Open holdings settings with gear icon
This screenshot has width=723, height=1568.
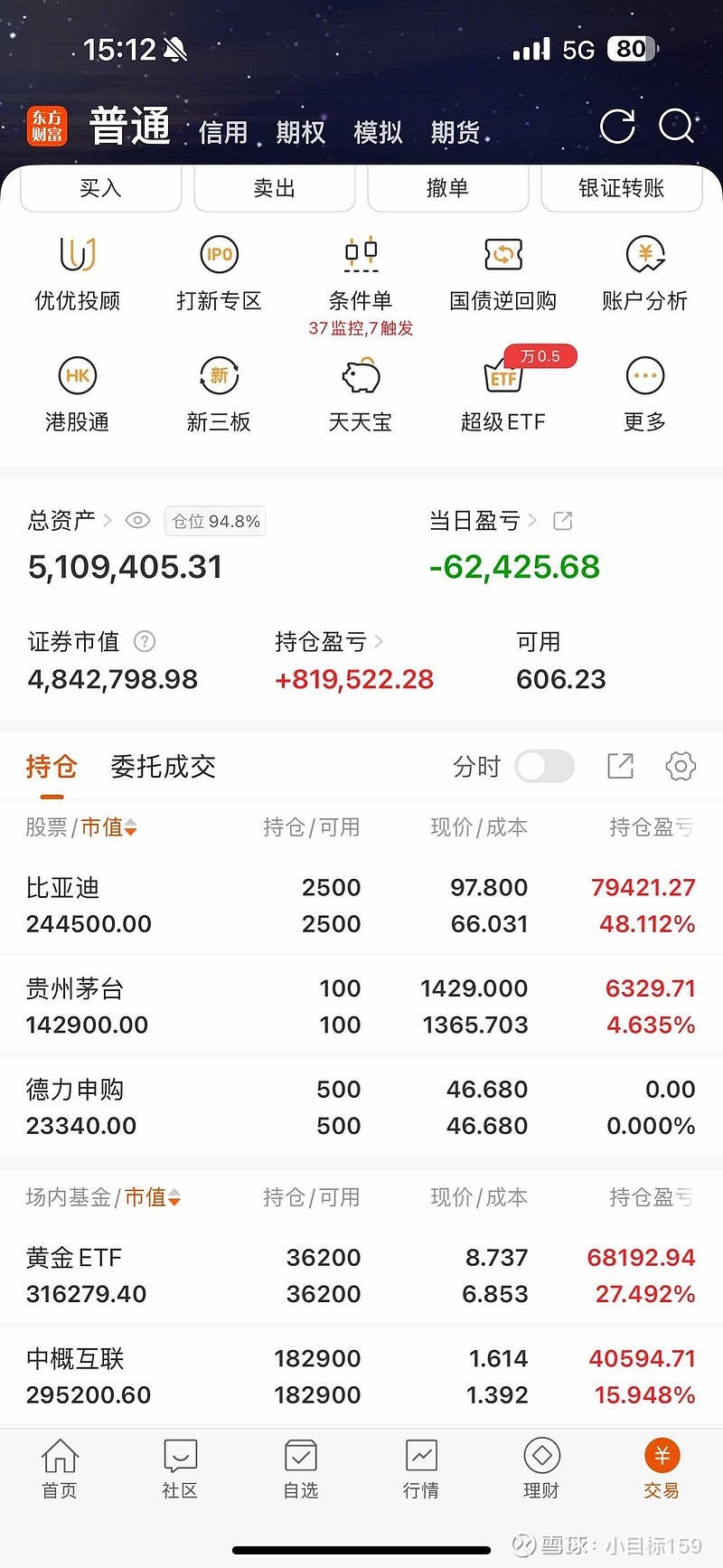(x=680, y=766)
